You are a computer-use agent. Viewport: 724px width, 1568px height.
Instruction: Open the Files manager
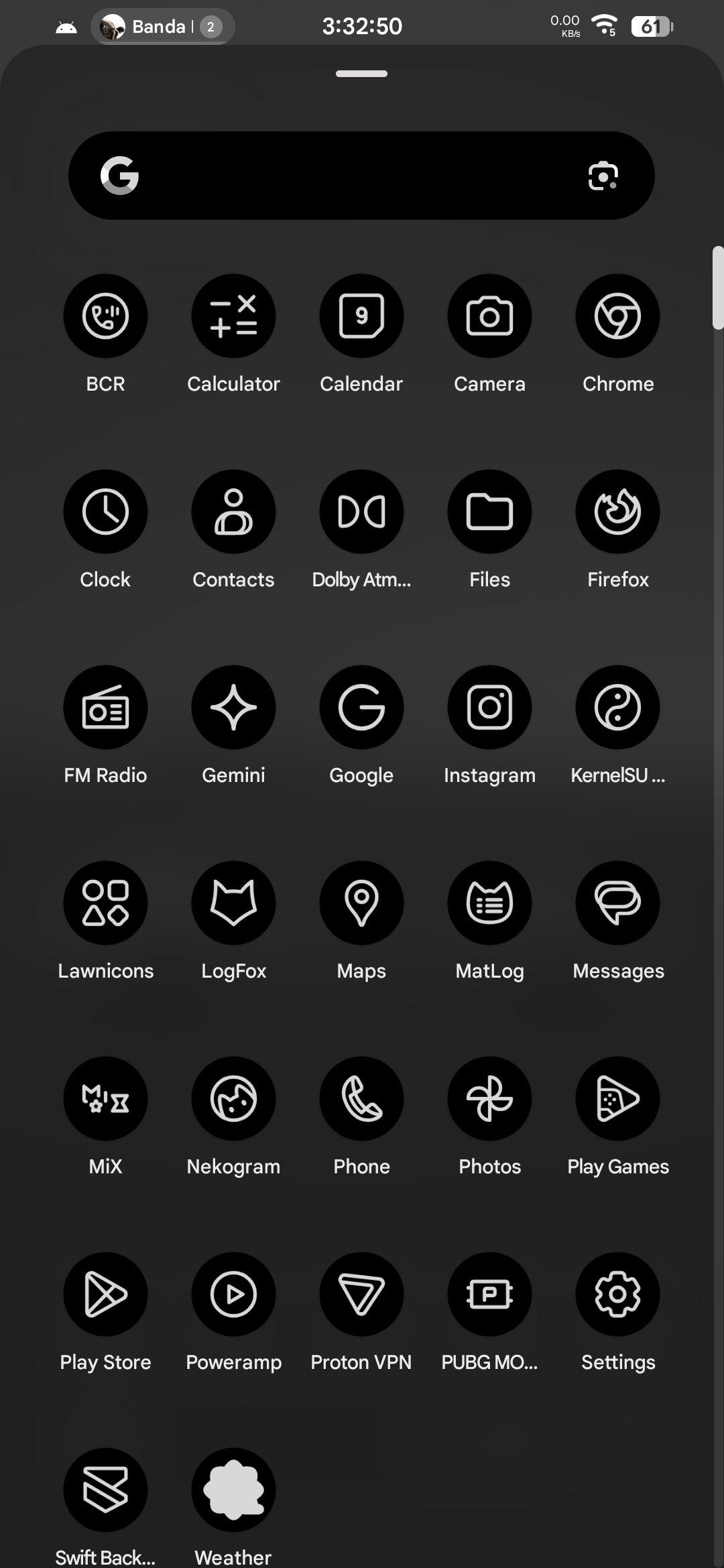click(x=489, y=512)
